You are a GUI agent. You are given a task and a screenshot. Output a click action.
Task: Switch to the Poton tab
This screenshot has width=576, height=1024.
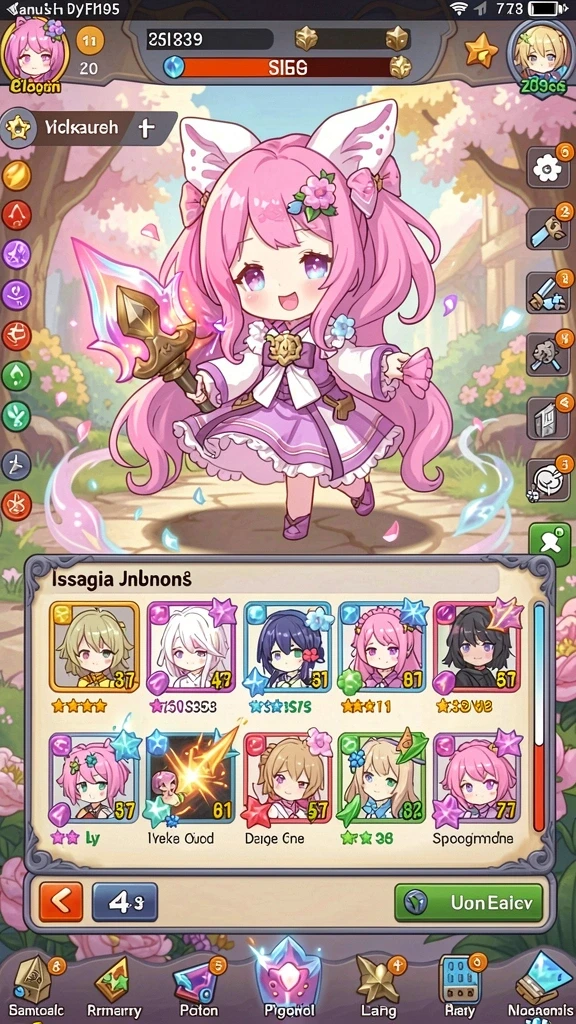pyautogui.click(x=198, y=986)
